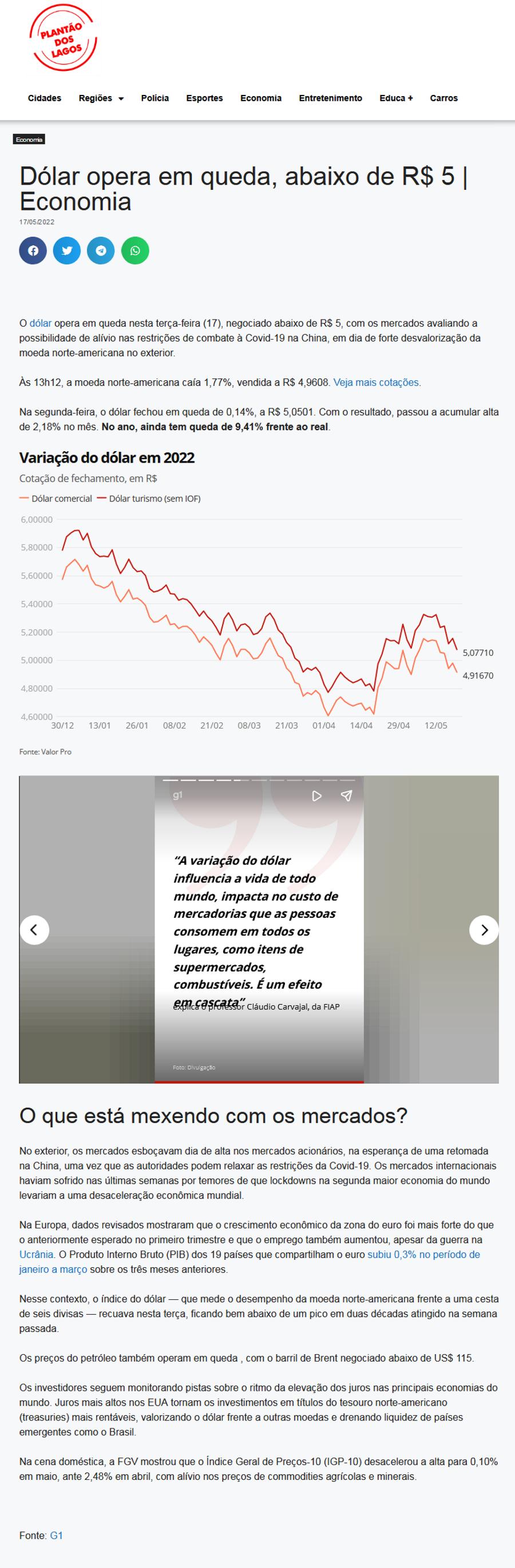Share the article on WhatsApp
515x1568 pixels.
(135, 250)
